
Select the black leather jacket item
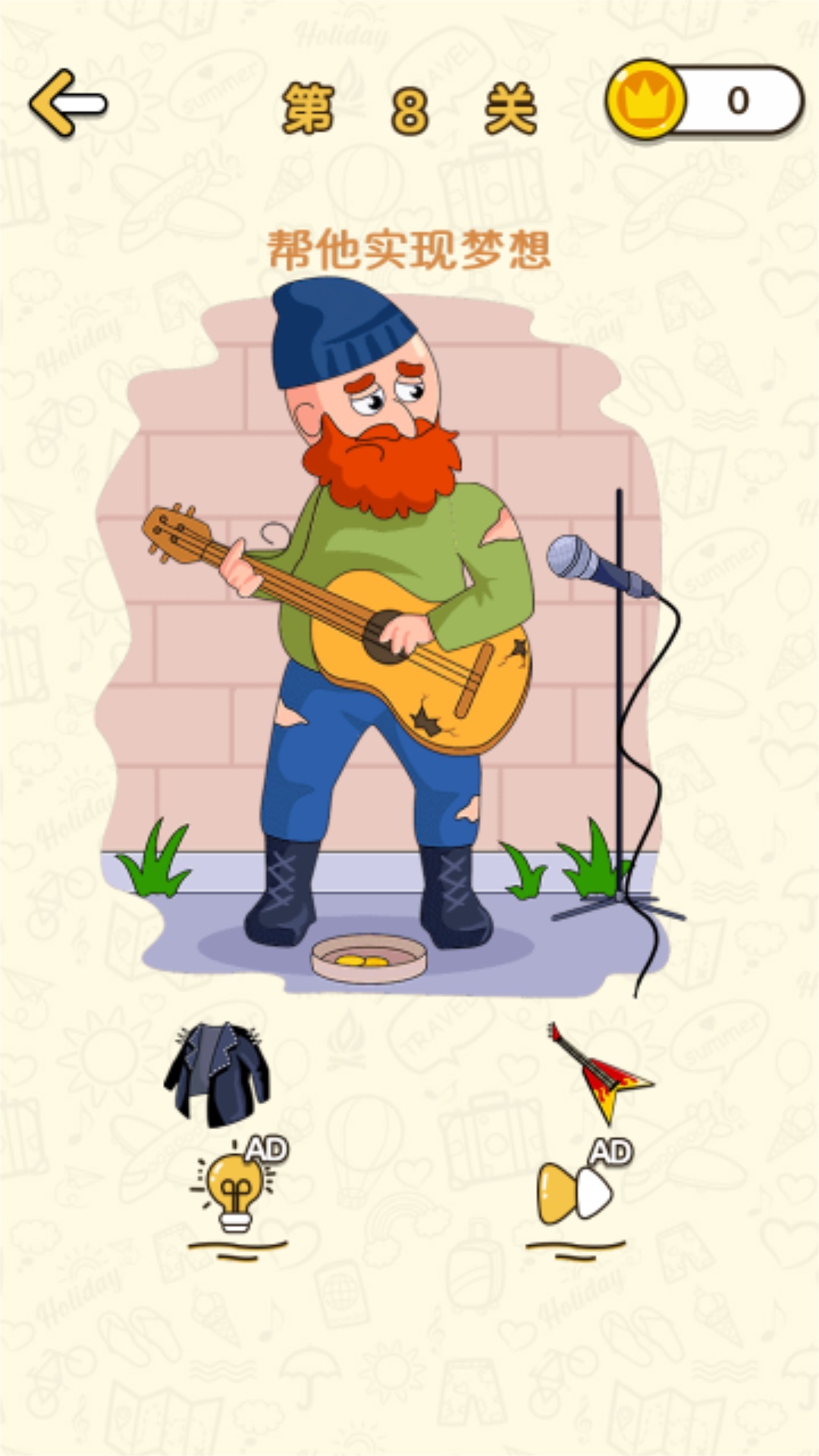218,1072
